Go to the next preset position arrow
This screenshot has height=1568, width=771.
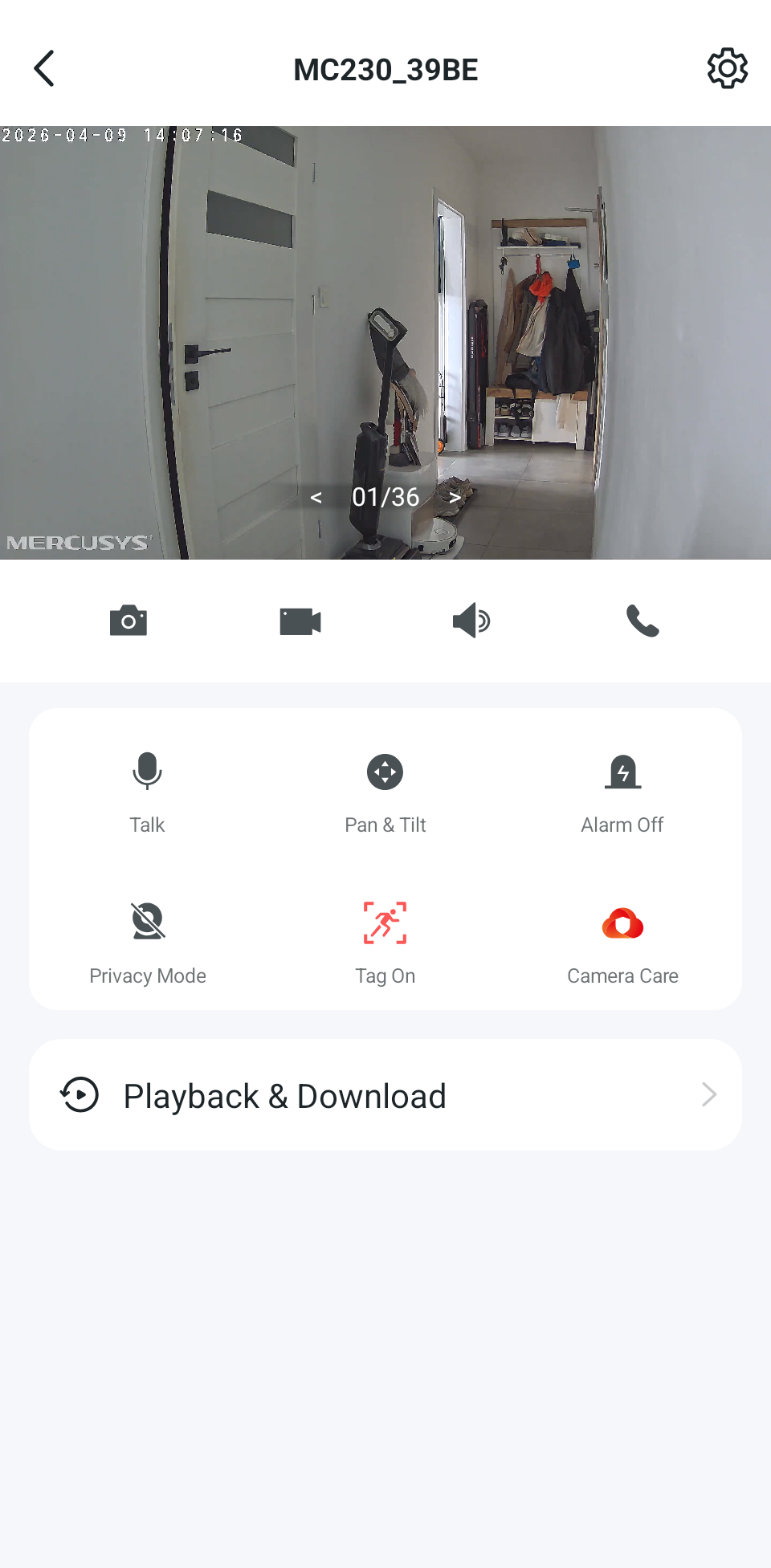(x=455, y=498)
